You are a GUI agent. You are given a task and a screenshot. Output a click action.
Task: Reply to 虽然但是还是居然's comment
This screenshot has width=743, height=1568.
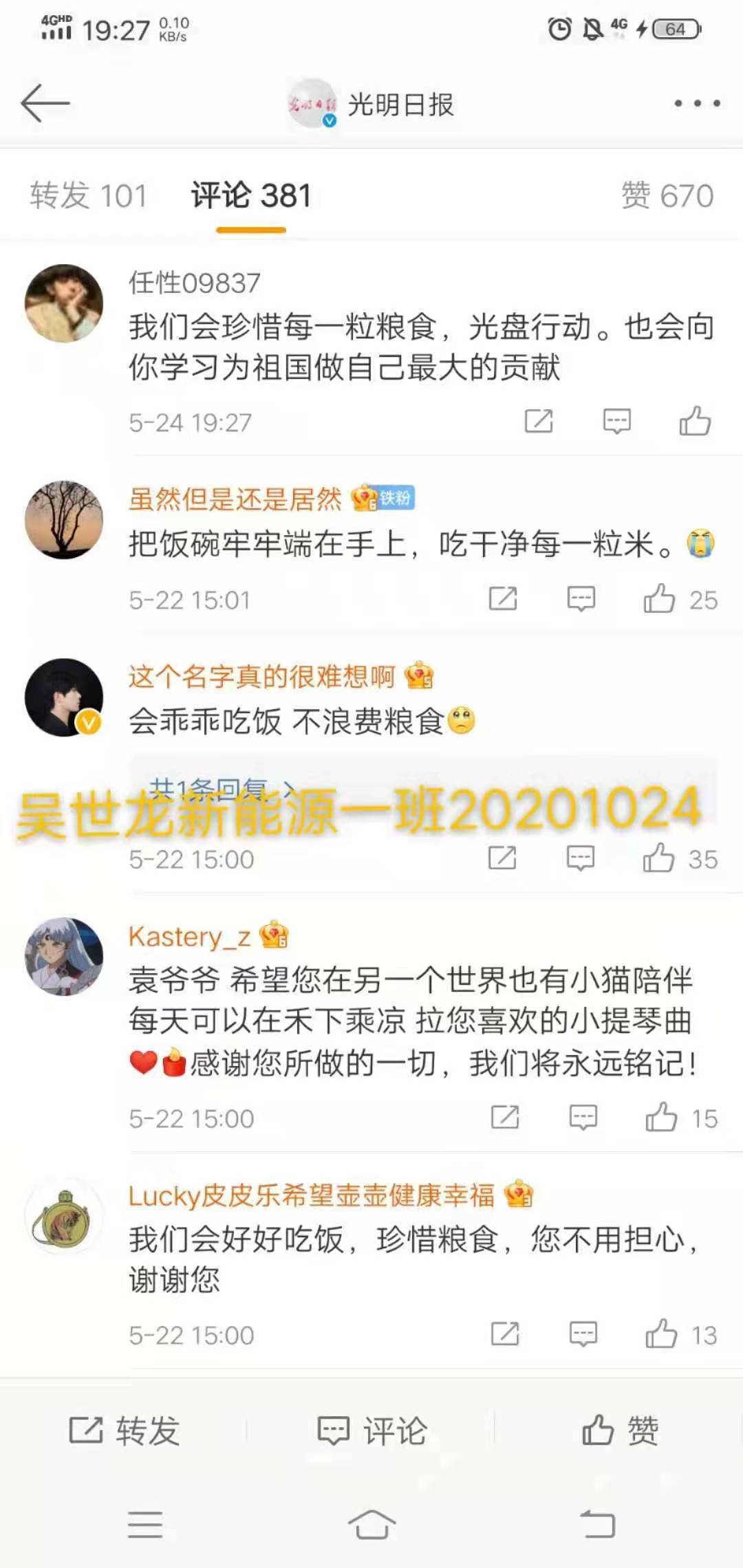coord(581,599)
